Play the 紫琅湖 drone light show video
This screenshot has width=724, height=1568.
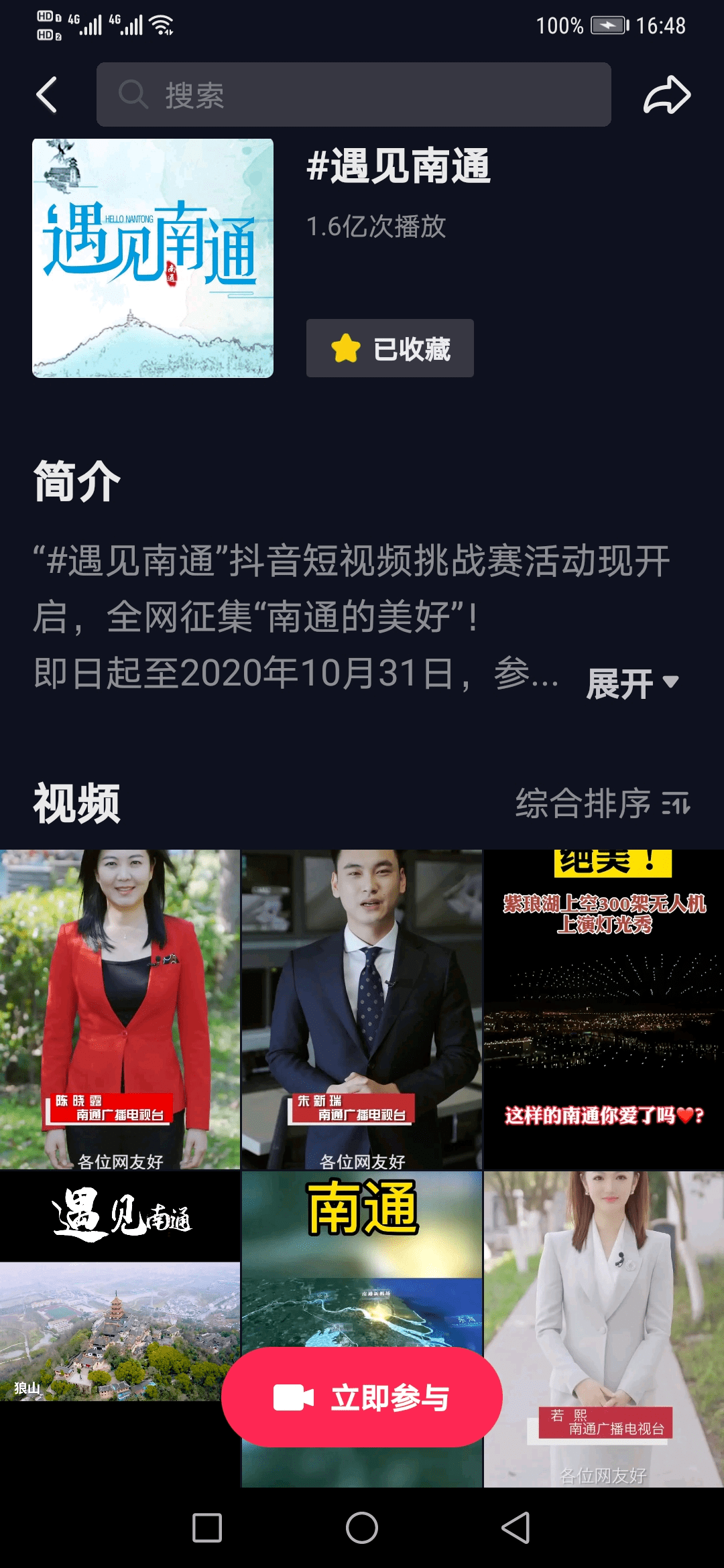point(604,1010)
